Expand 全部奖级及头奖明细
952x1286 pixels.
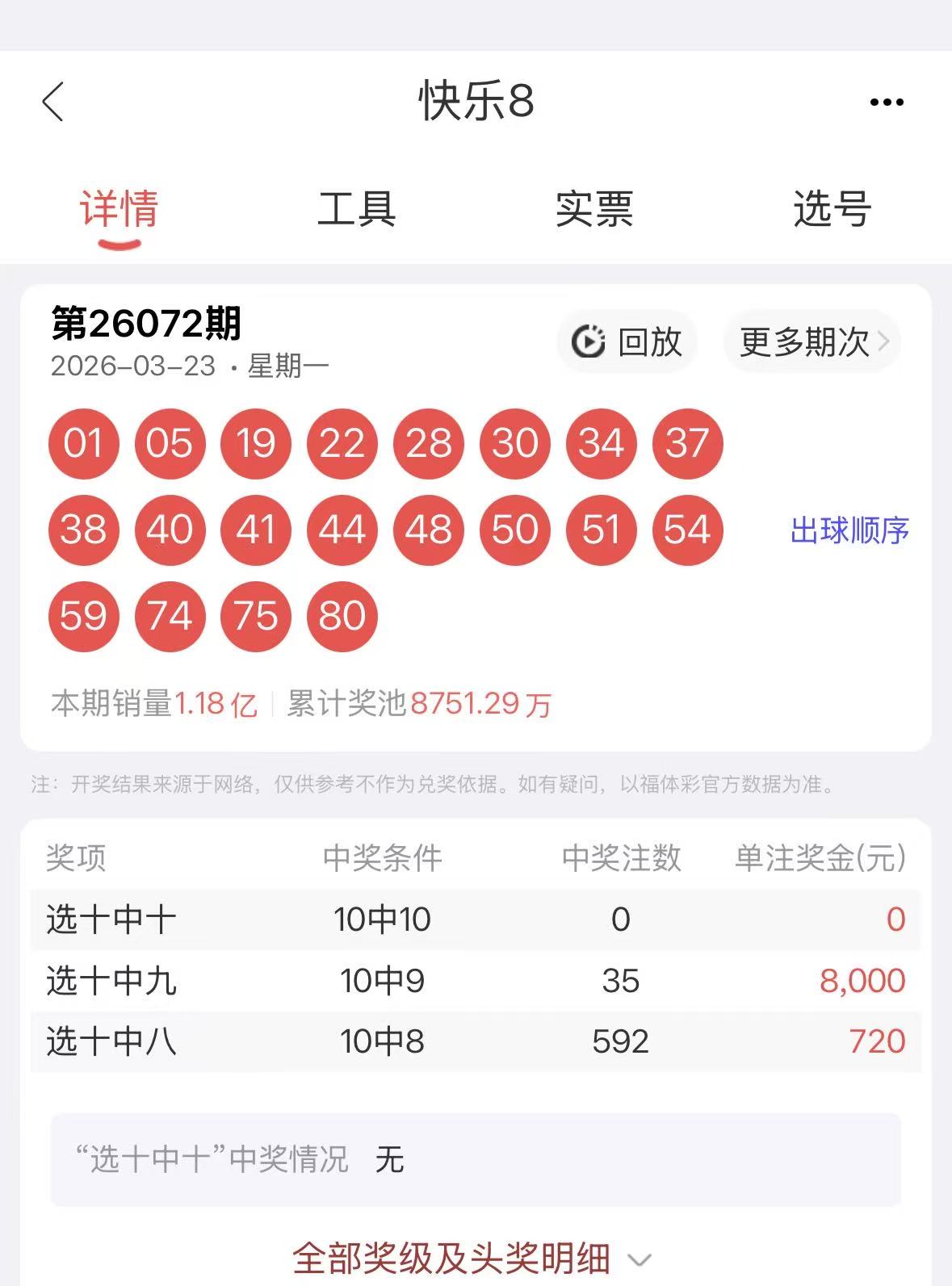pyautogui.click(x=472, y=1258)
